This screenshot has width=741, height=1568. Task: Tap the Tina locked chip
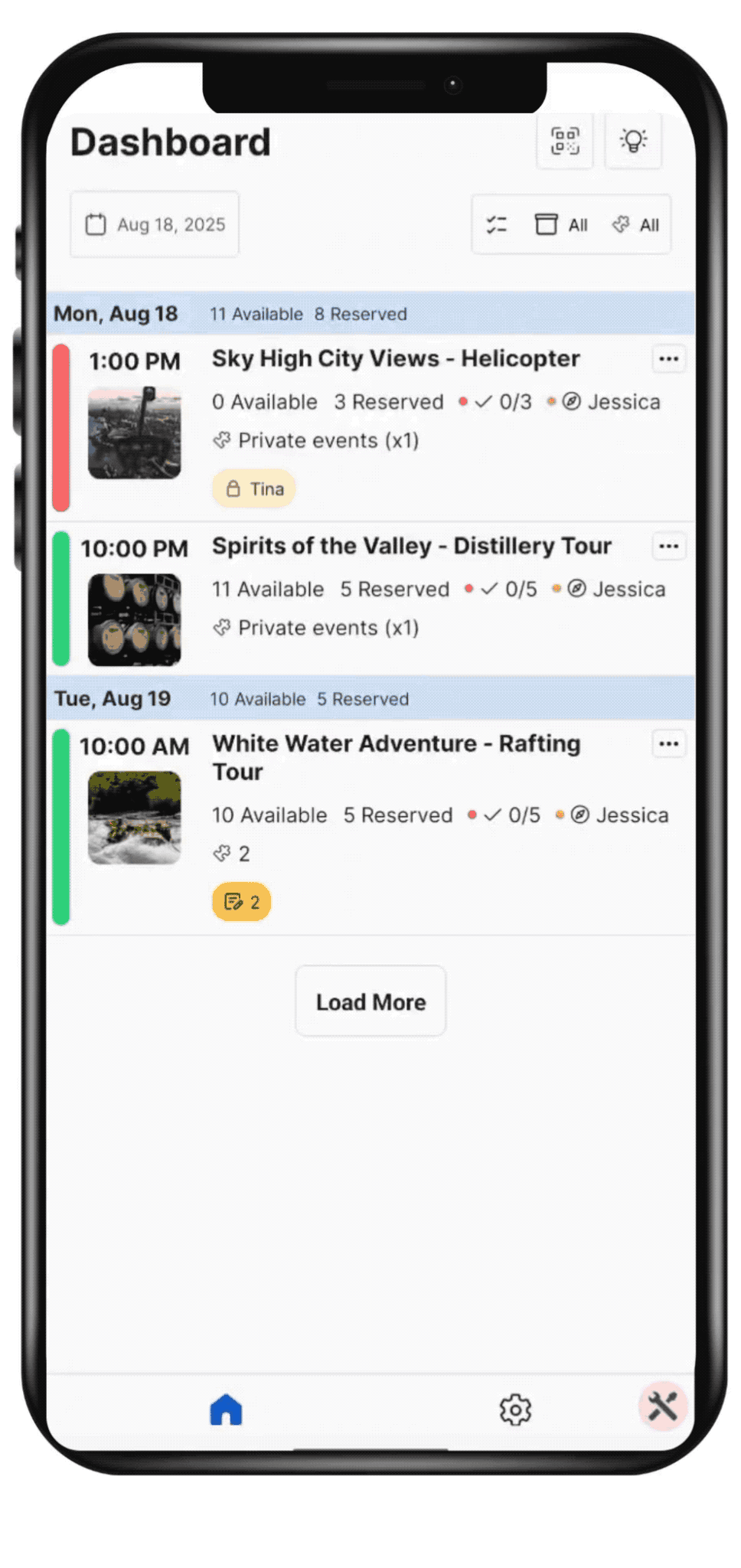254,488
